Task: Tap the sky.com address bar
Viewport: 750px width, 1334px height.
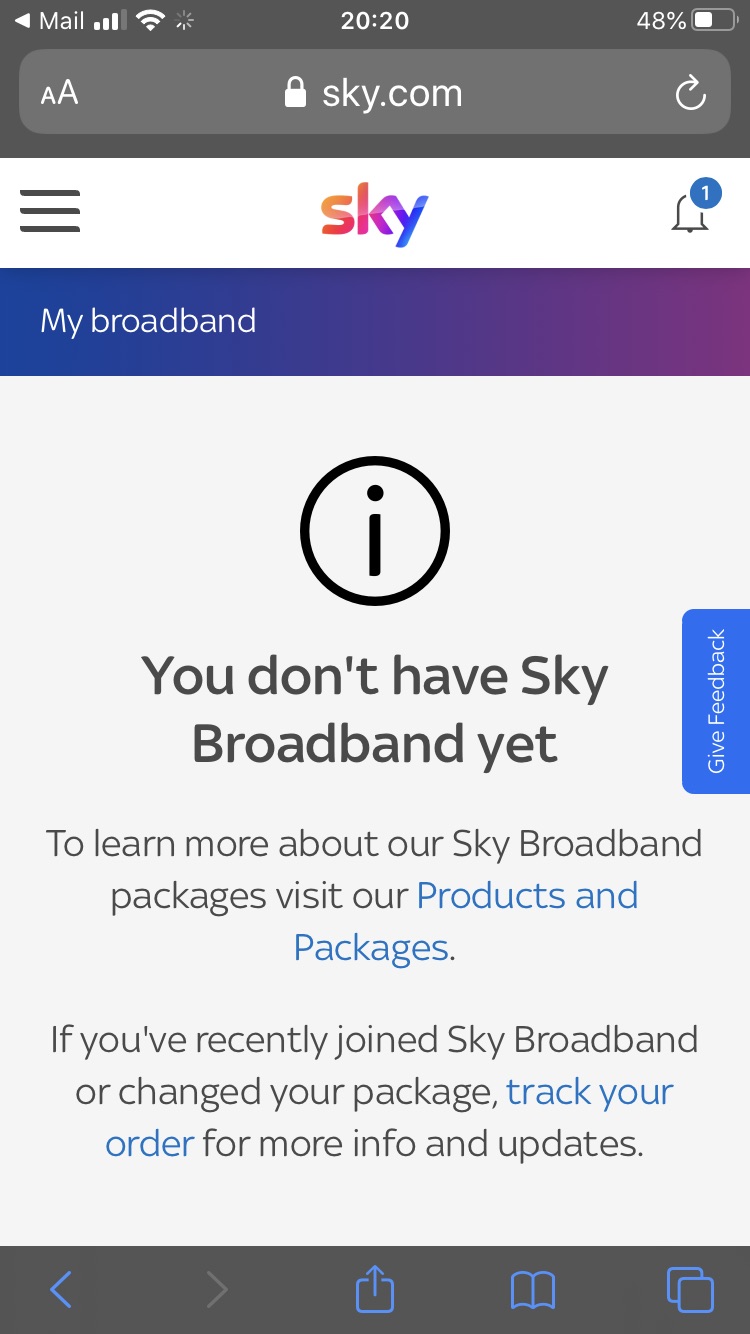Action: tap(391, 92)
